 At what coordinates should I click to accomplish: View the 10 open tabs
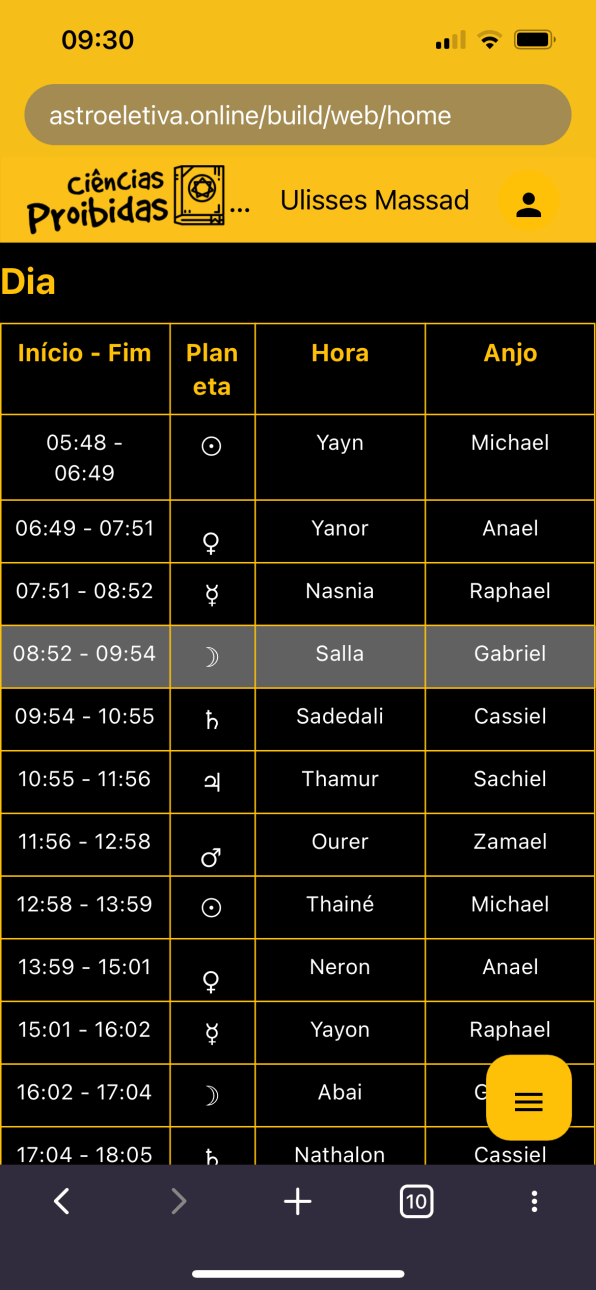[x=416, y=1201]
